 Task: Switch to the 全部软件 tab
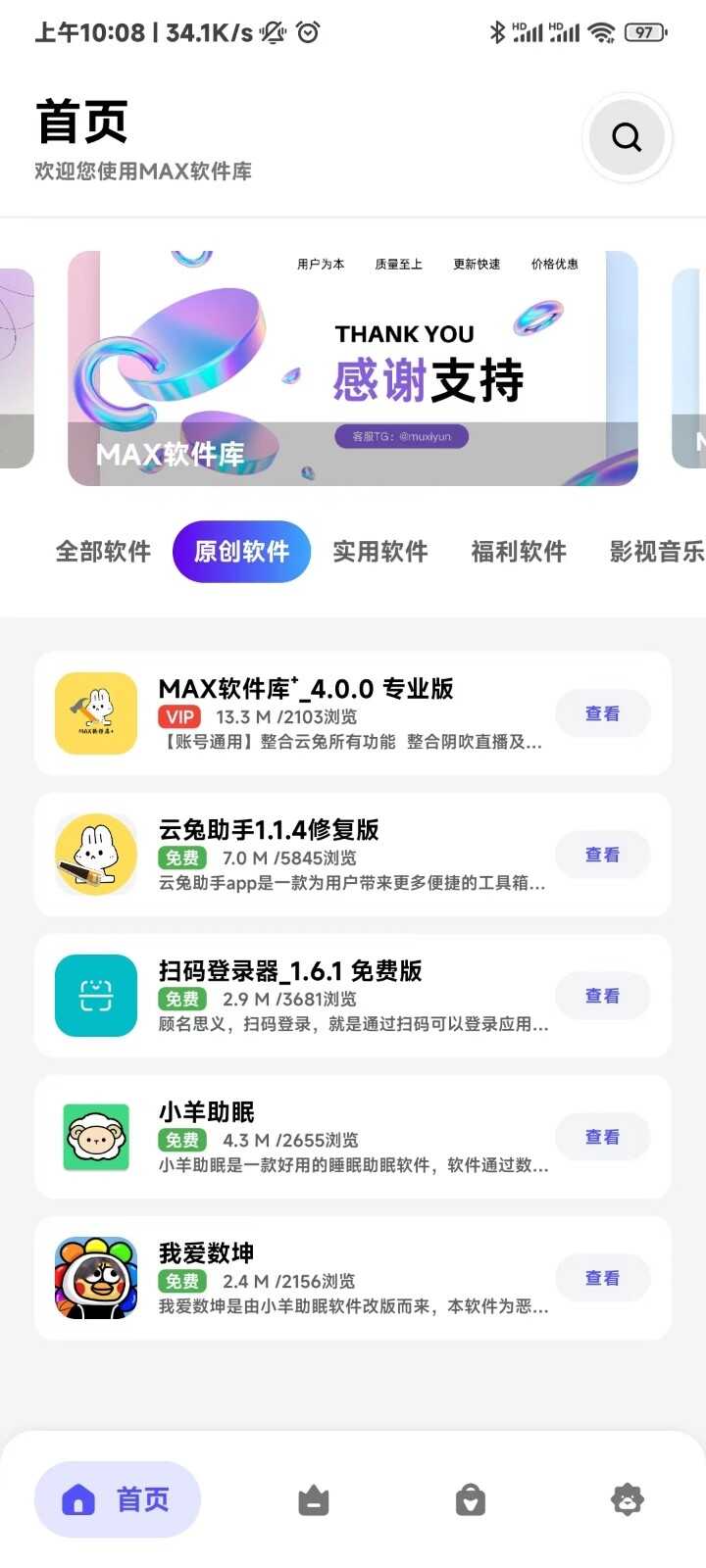pyautogui.click(x=103, y=552)
